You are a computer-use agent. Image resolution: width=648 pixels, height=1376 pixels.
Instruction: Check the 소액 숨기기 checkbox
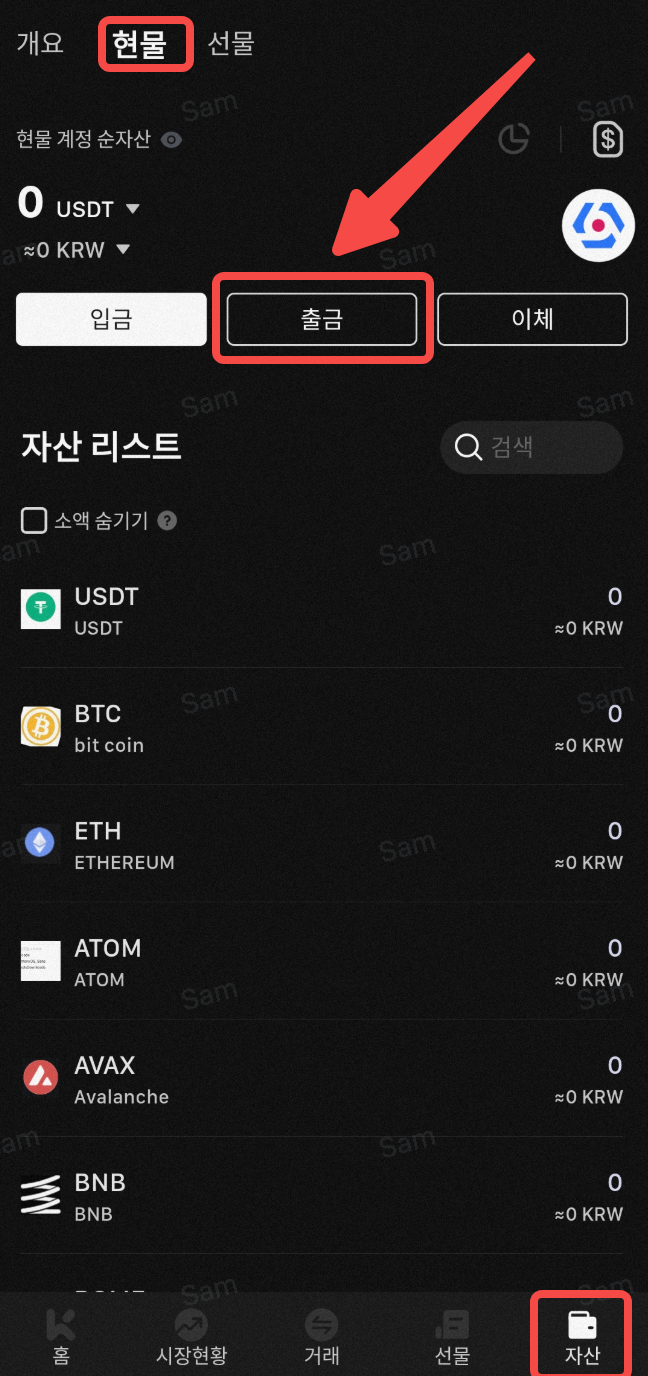(34, 520)
